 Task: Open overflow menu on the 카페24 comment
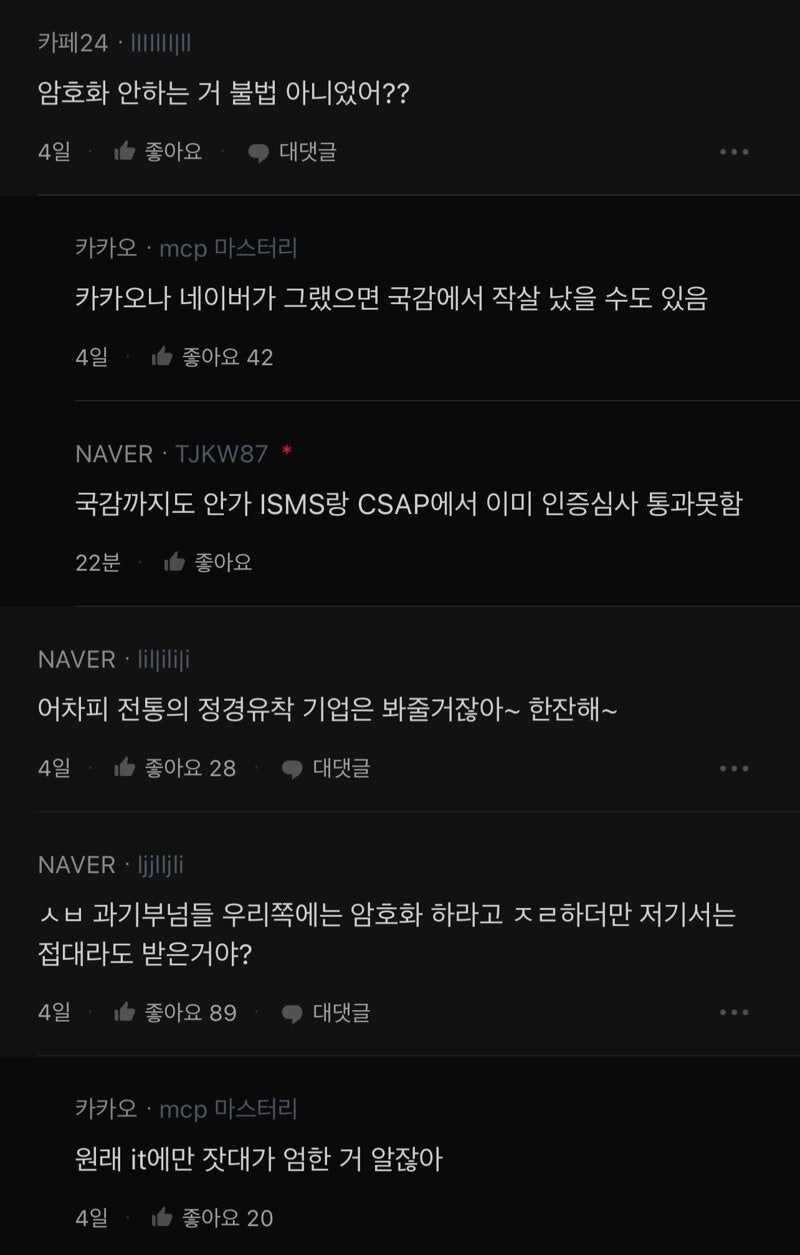(733, 152)
